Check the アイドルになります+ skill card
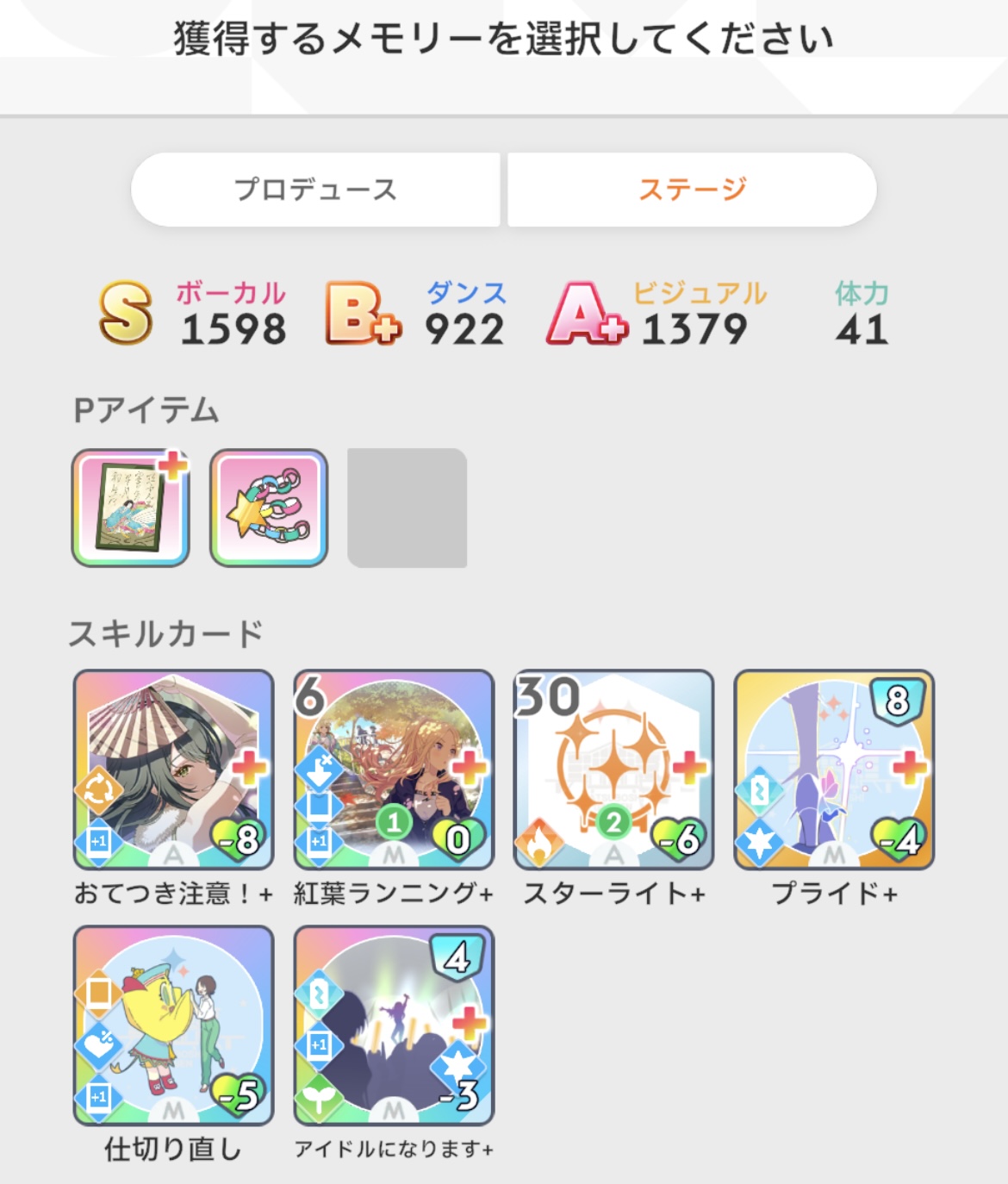 pyautogui.click(x=394, y=1025)
